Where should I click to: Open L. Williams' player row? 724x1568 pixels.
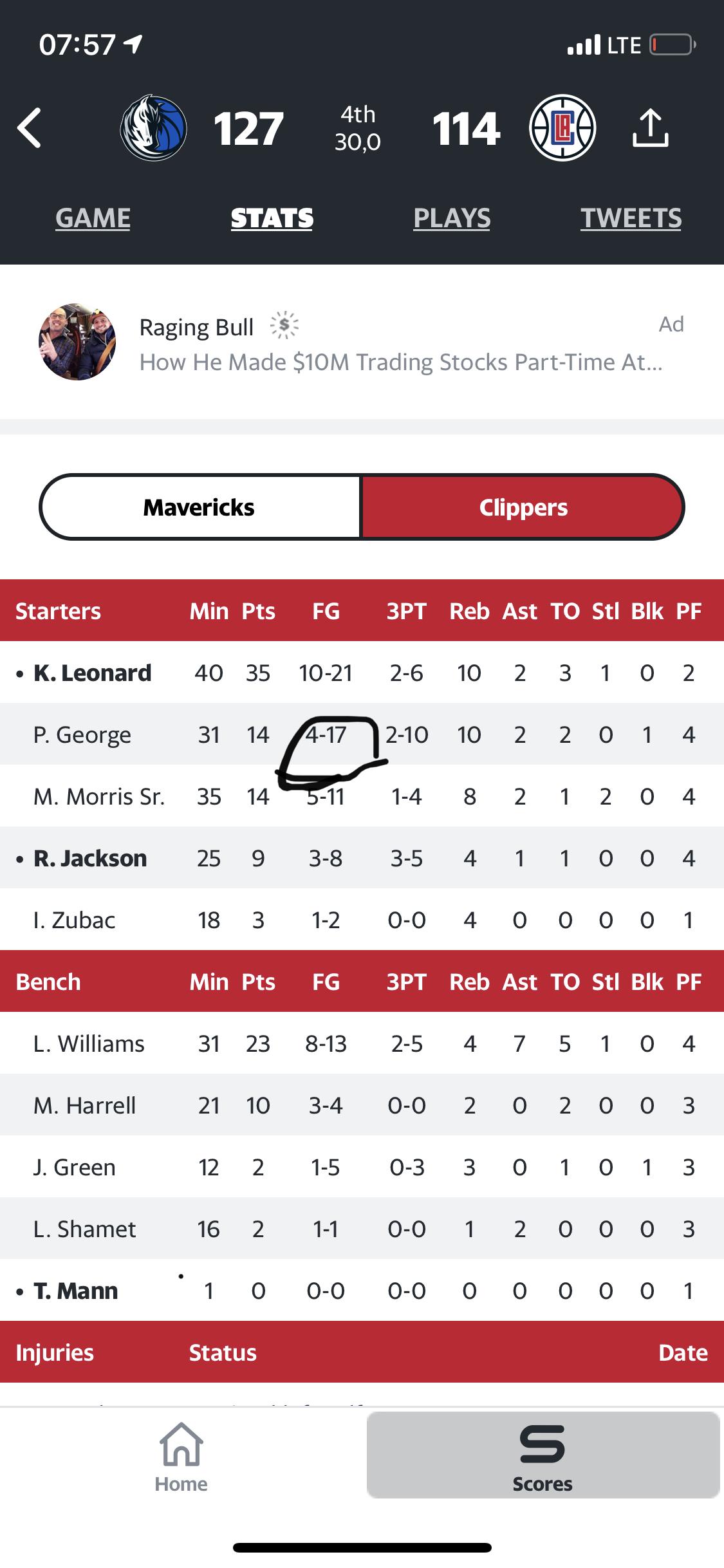tap(362, 1043)
